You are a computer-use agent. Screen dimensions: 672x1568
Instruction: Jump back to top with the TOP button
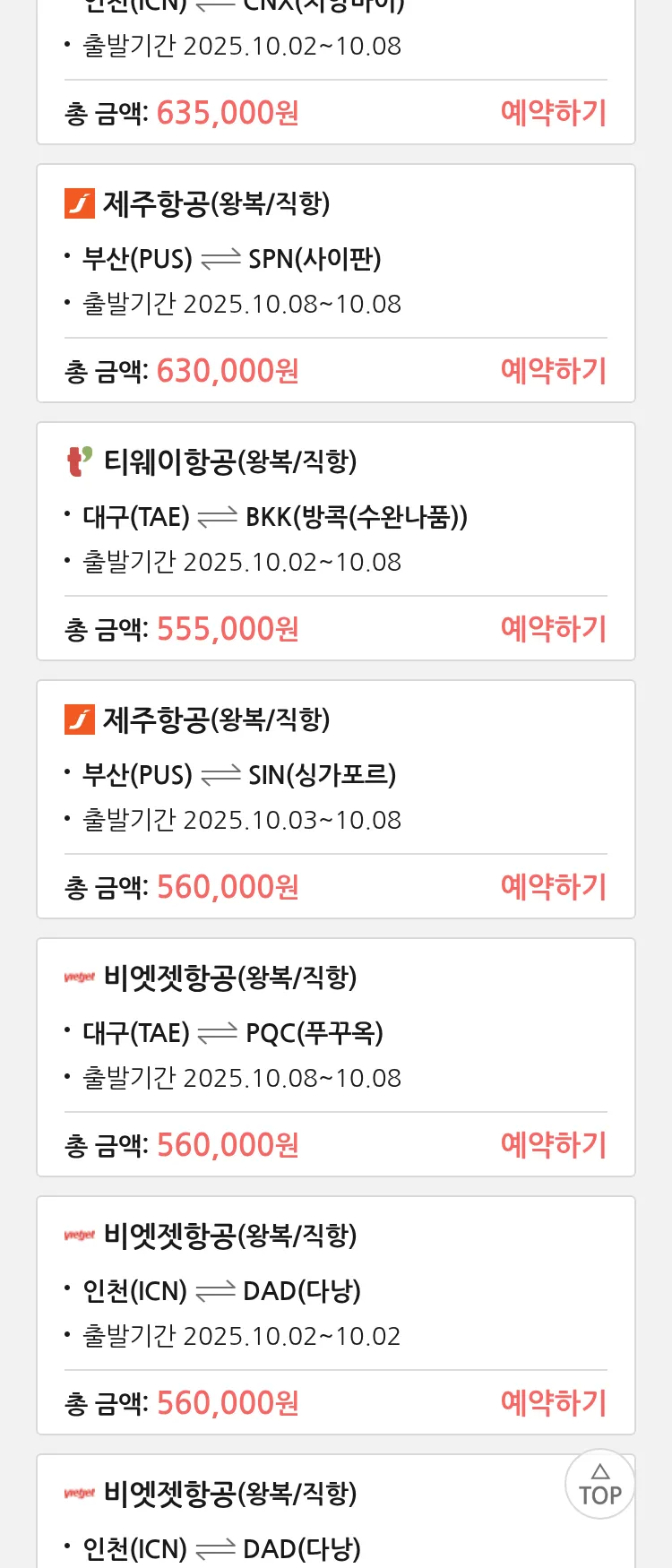click(599, 1485)
